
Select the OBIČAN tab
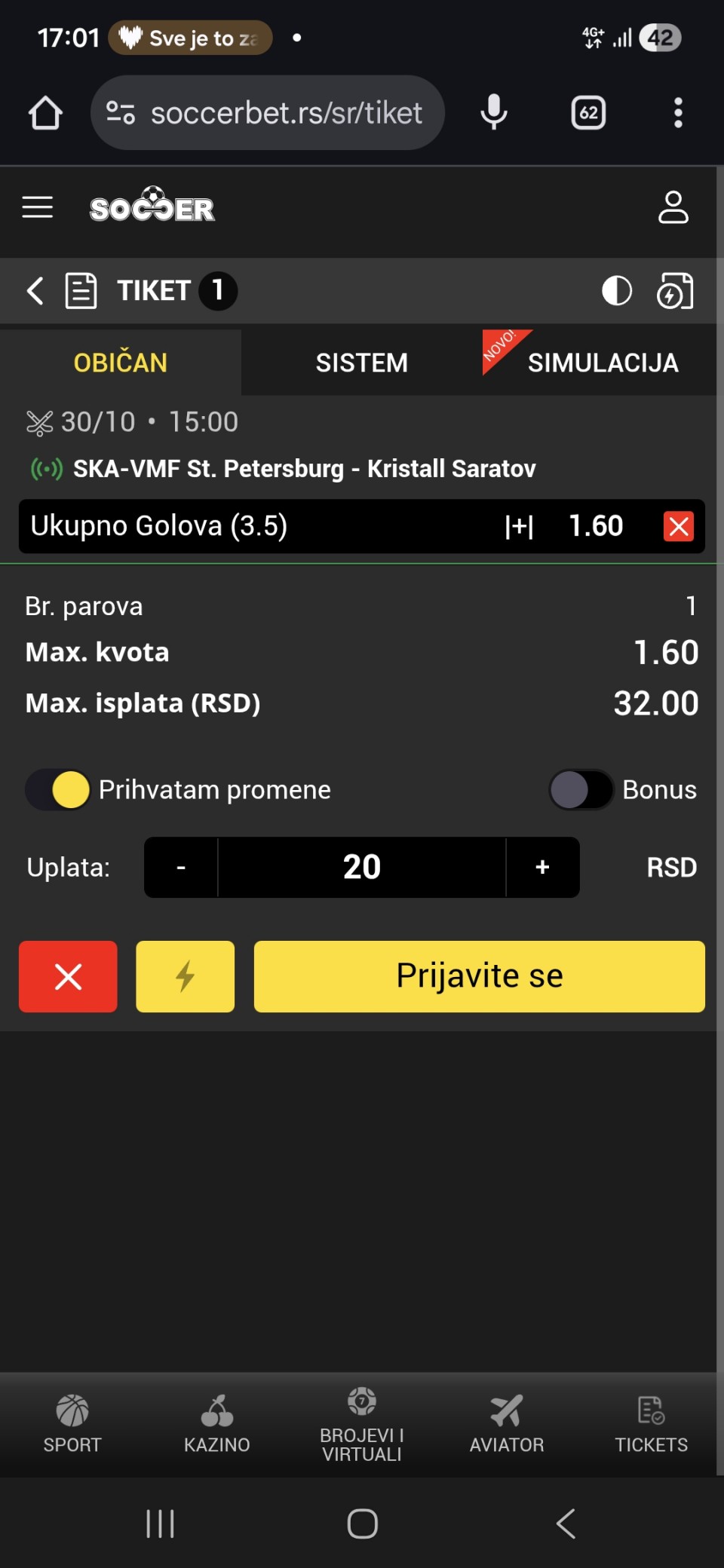point(121,363)
